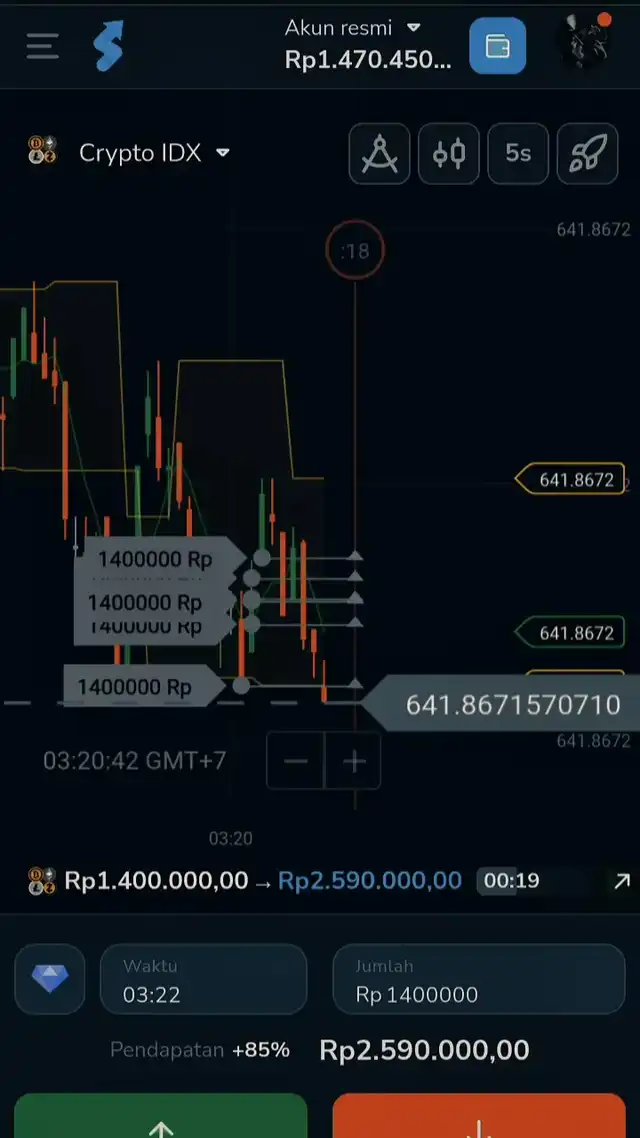
Task: Tap the blue diamond icon
Action: coord(50,979)
